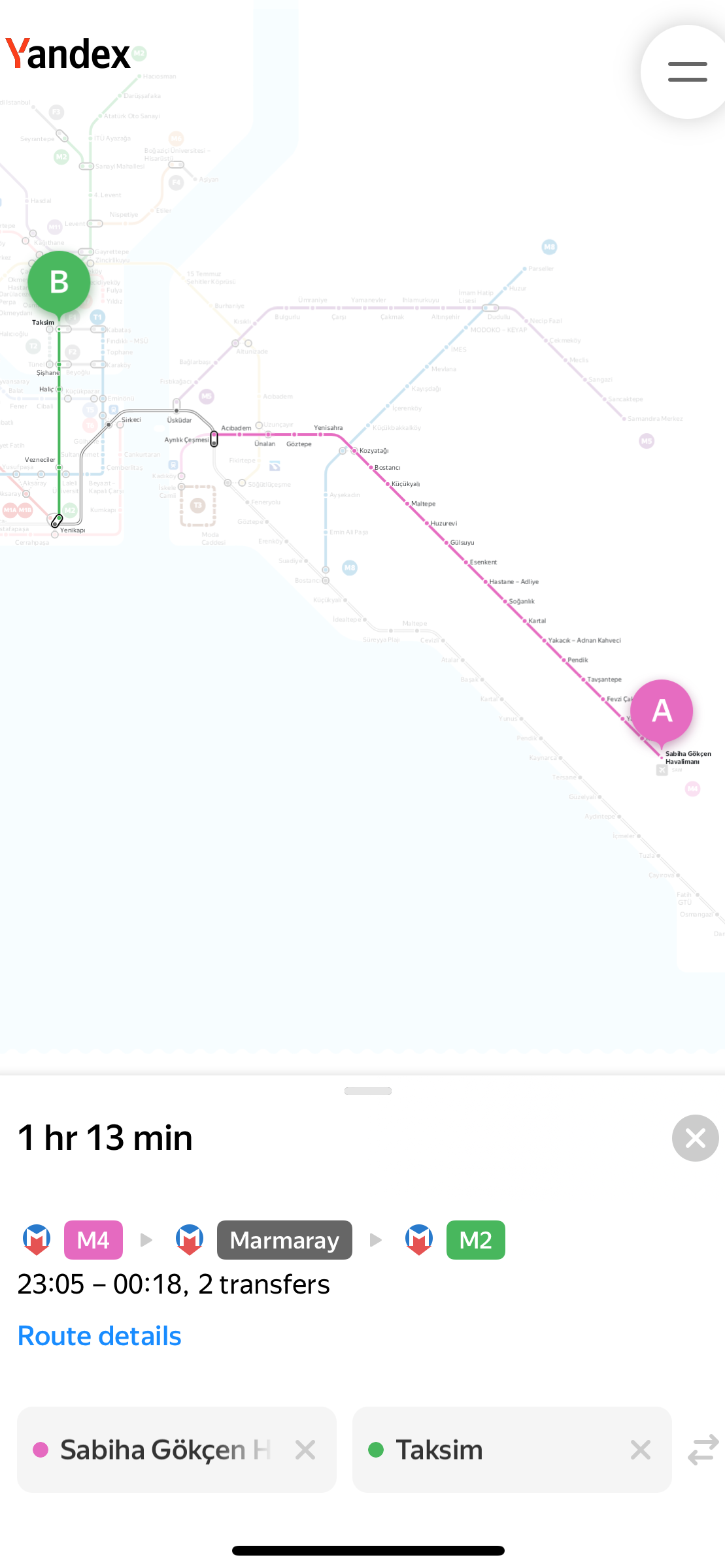Close the route result panel
Screen dimensions: 725x1568
coord(695,1138)
